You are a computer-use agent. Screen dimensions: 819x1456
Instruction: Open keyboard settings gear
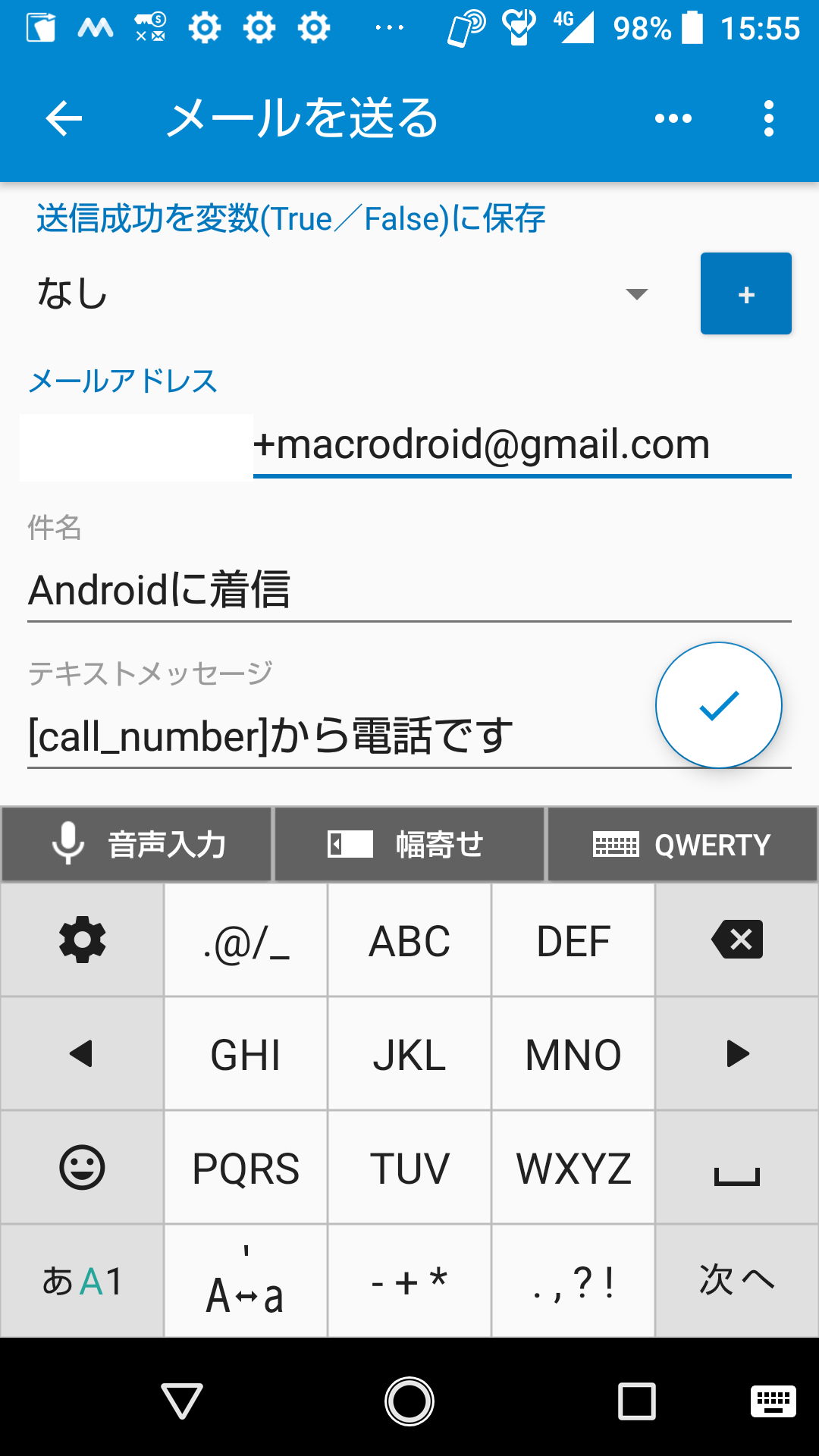[x=82, y=940]
